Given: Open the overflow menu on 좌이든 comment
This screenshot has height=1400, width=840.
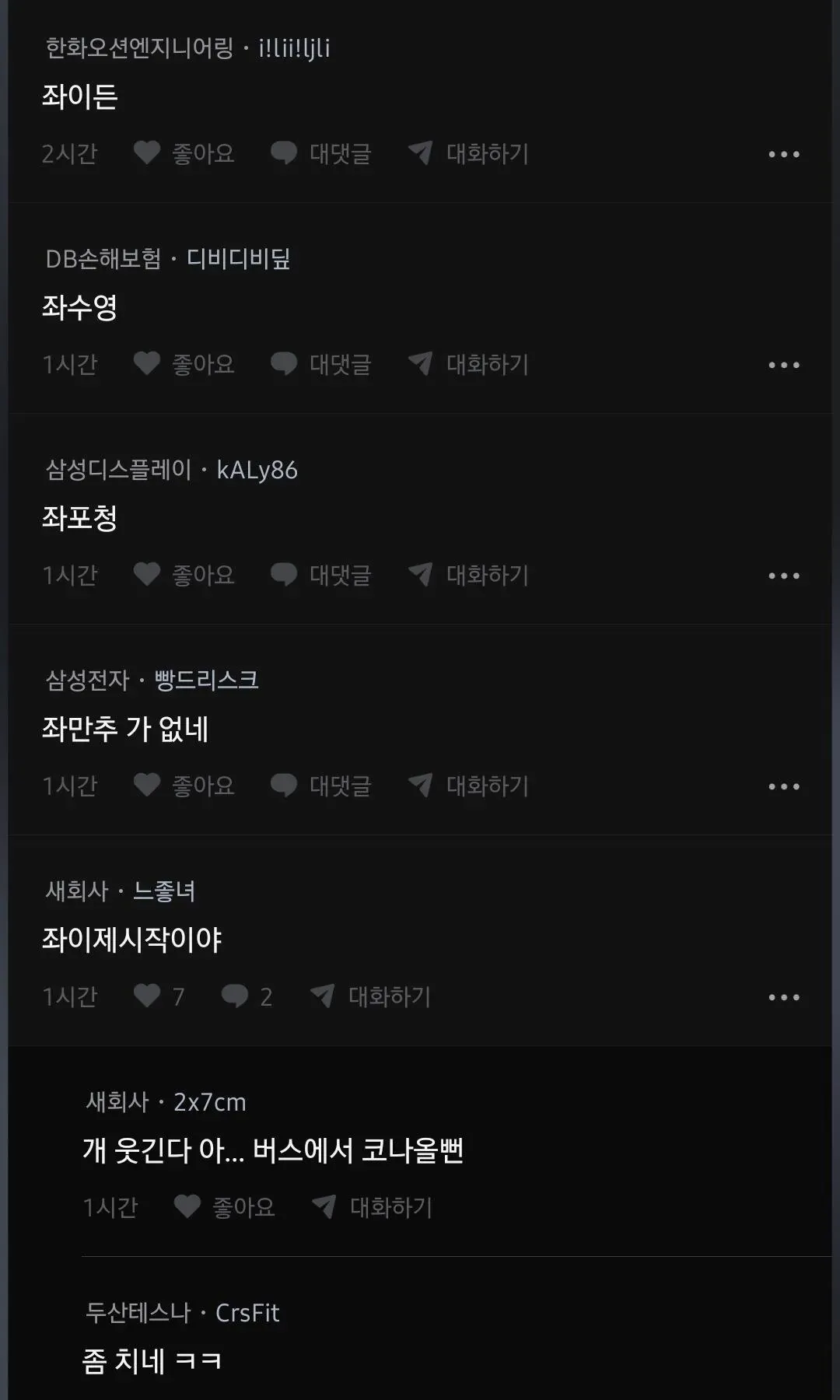Looking at the screenshot, I should [786, 153].
